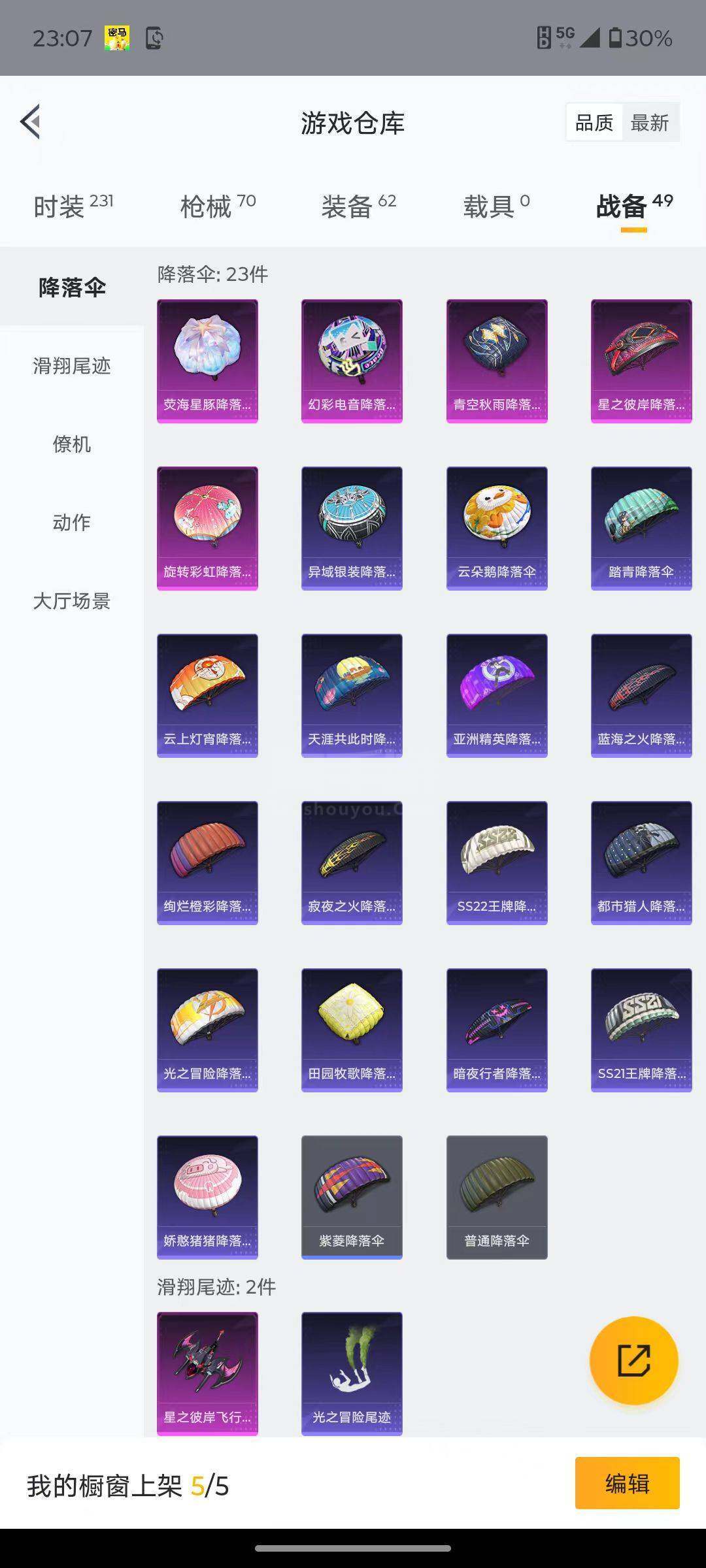Open the 僚机 category
706x1568 pixels.
[x=72, y=444]
